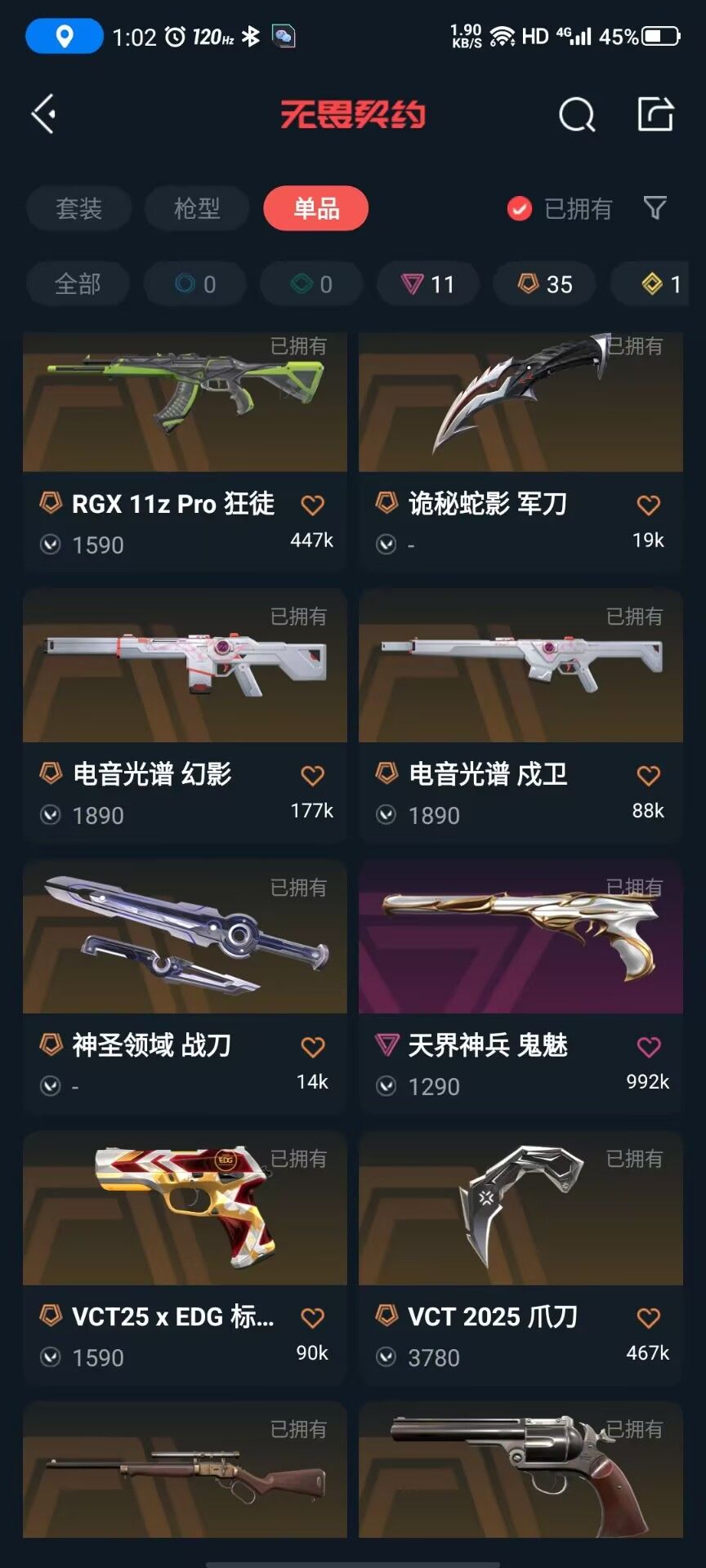Viewport: 706px width, 1568px height.
Task: Like the 诡秘蛇影 军刀 skin
Action: click(649, 506)
